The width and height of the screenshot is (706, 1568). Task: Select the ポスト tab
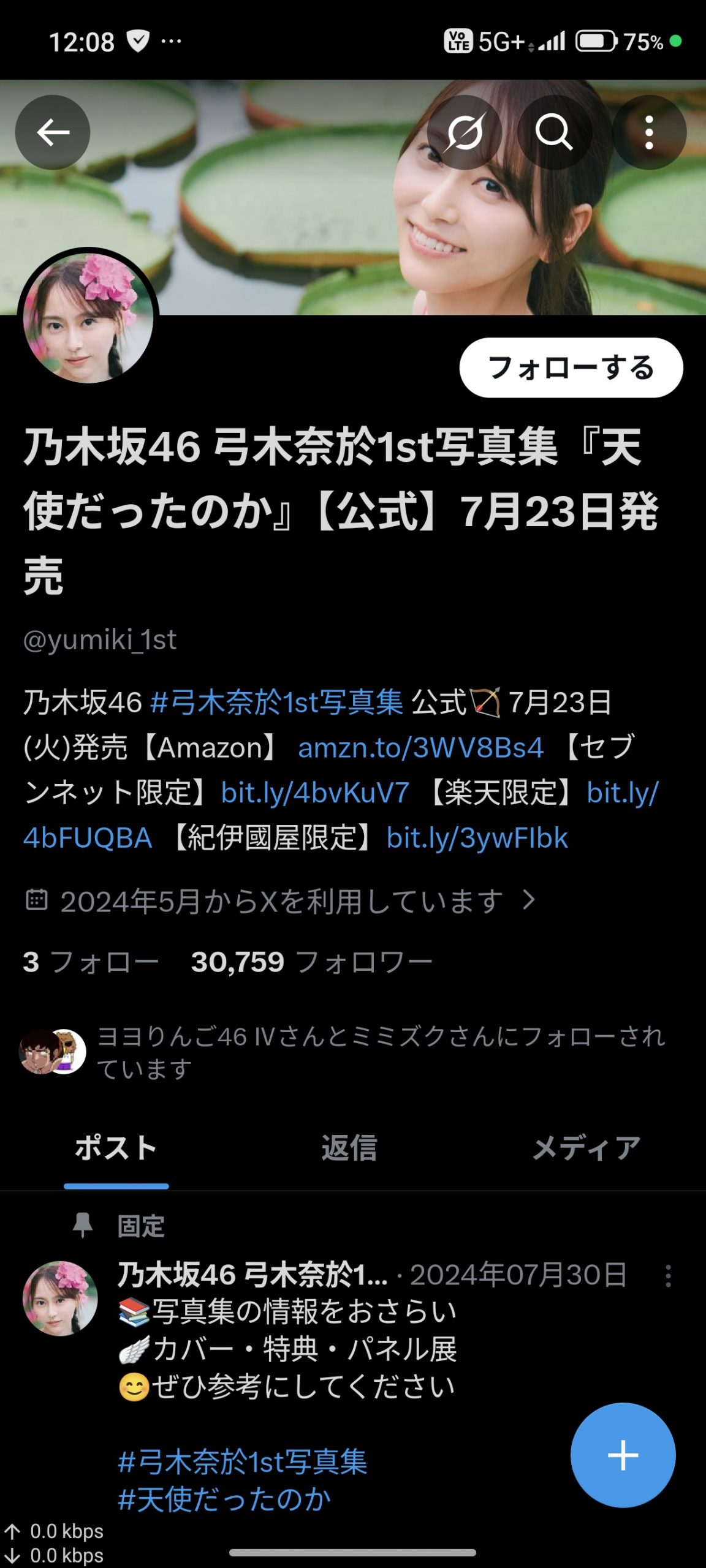pyautogui.click(x=116, y=1148)
